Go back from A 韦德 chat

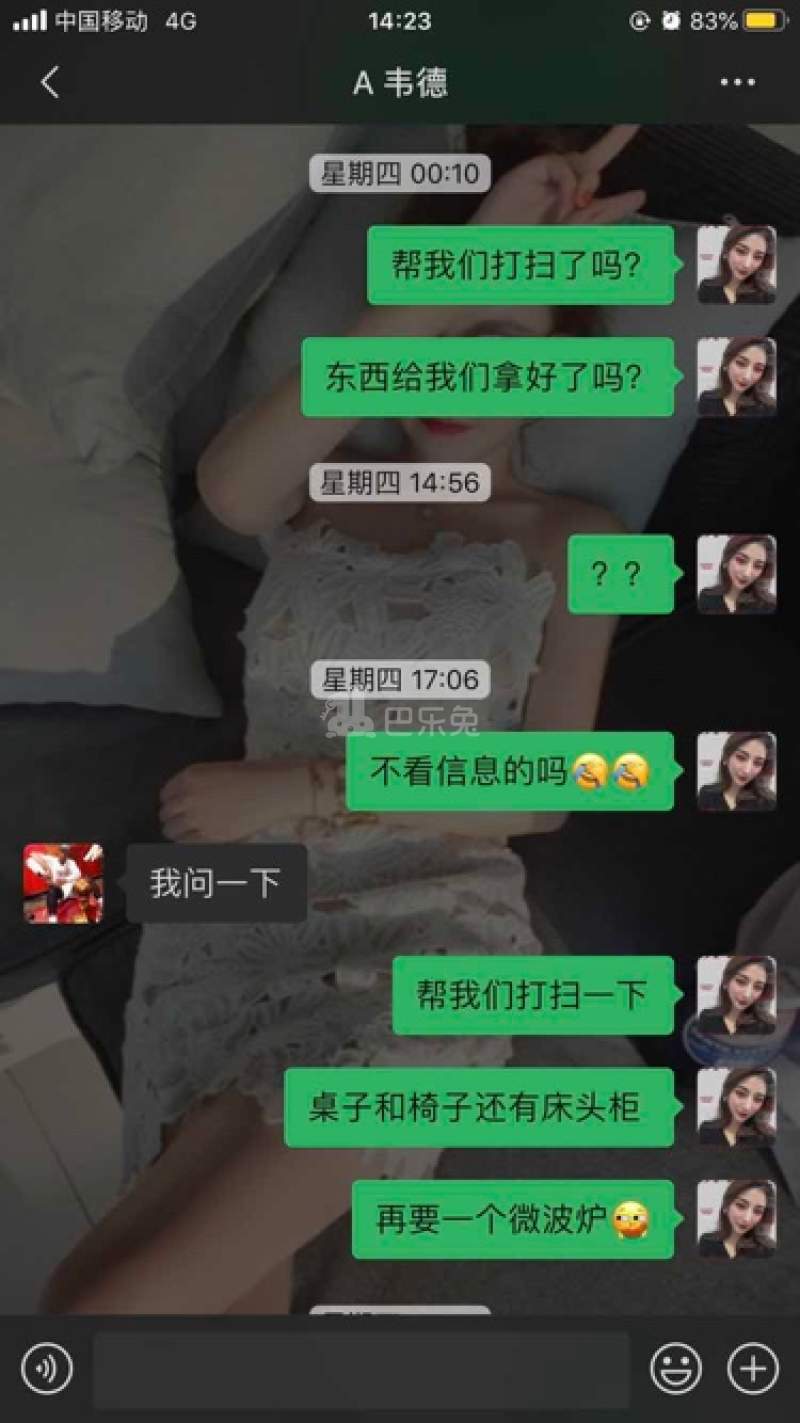pyautogui.click(x=50, y=82)
